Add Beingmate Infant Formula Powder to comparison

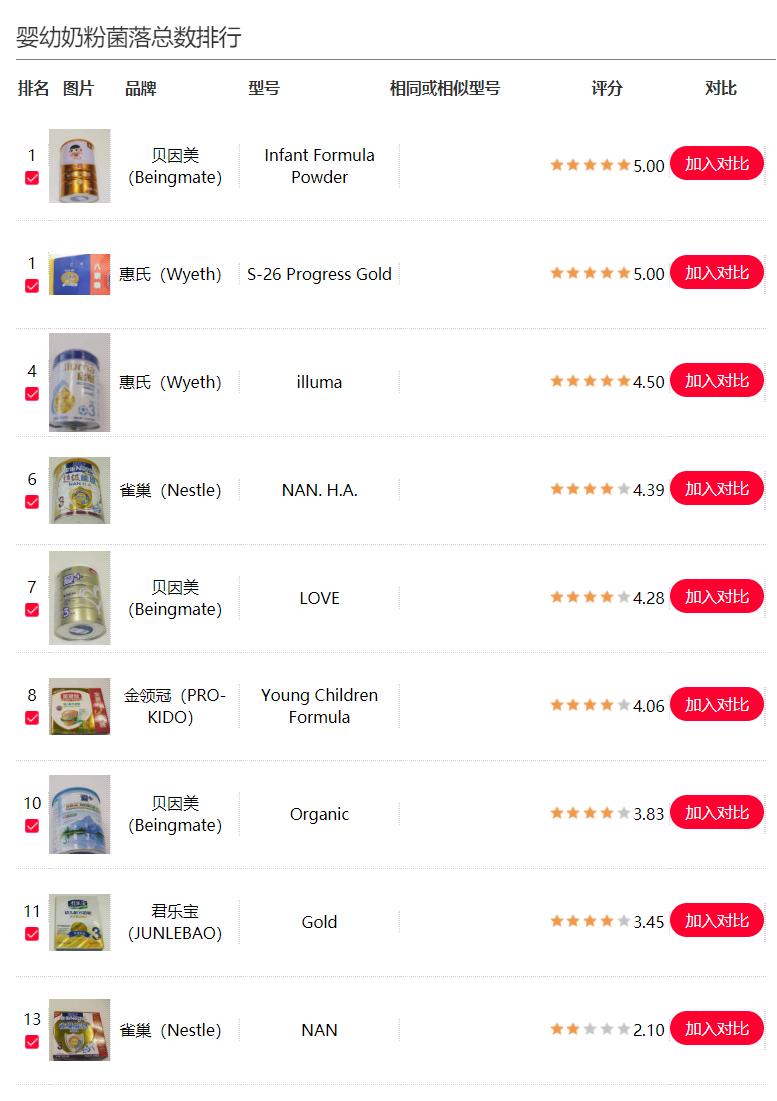point(716,164)
